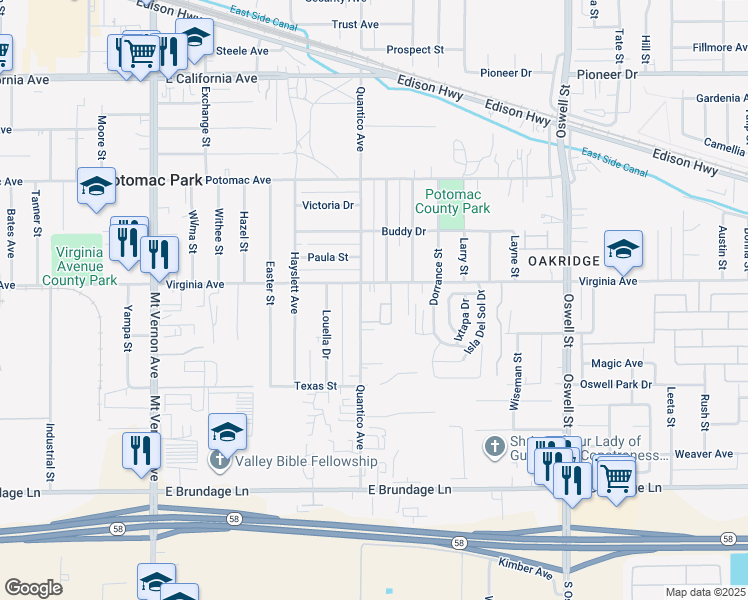Open the school marker beside Steele Ave
This screenshot has height=600, width=748.
(195, 40)
